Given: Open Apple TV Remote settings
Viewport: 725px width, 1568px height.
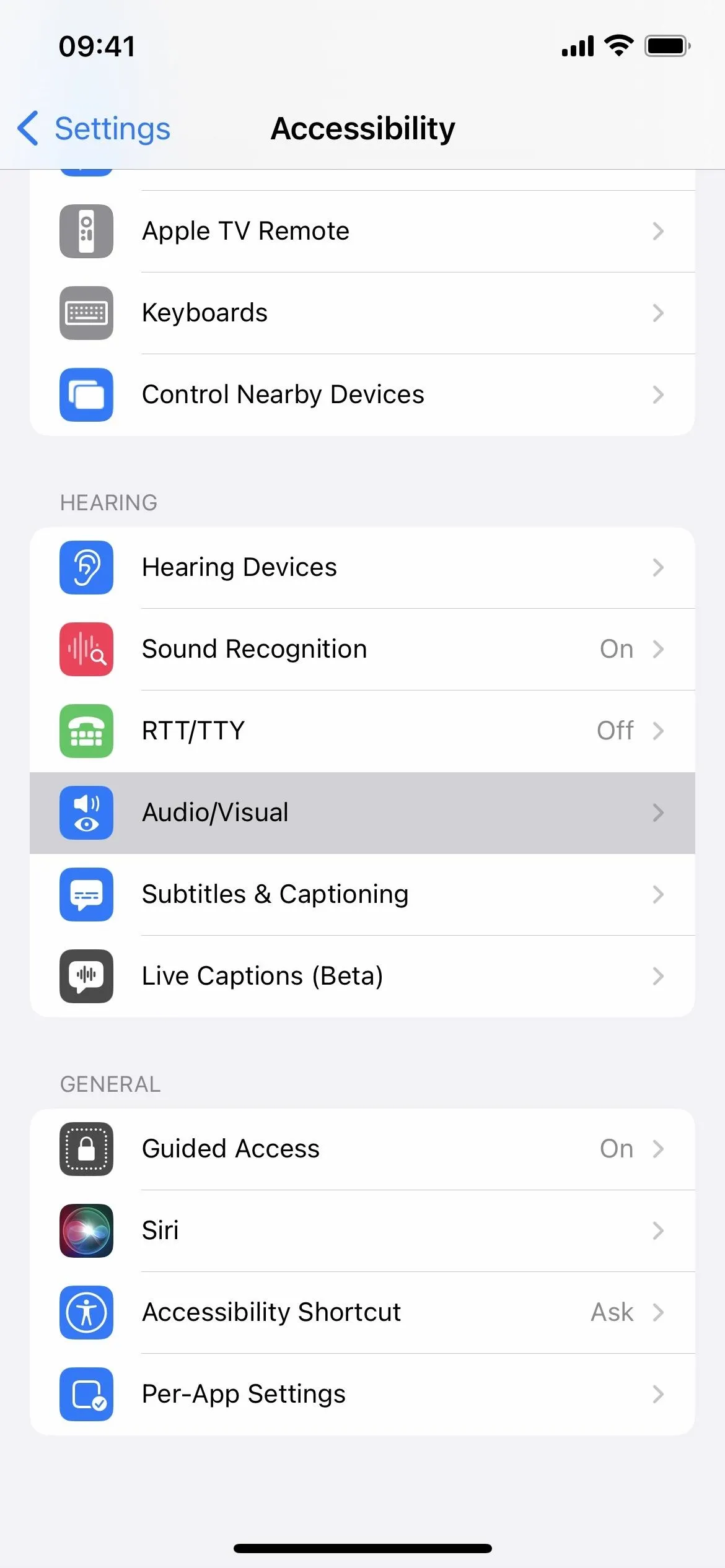Looking at the screenshot, I should click(x=362, y=231).
